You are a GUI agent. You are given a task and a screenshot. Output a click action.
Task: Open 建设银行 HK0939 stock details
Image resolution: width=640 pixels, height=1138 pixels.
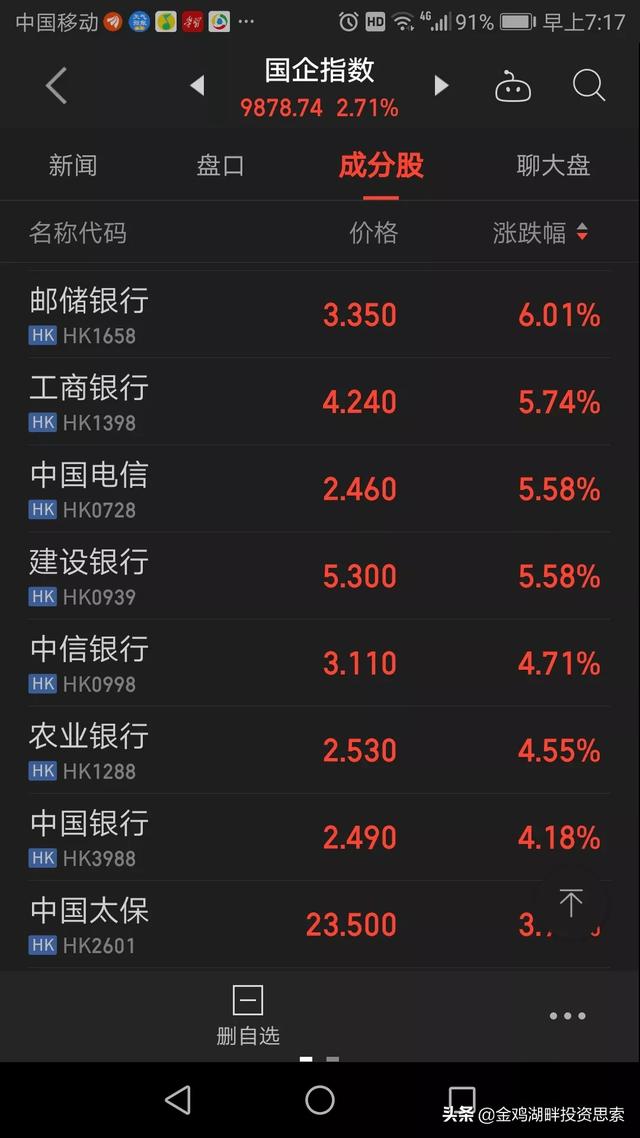pyautogui.click(x=320, y=576)
